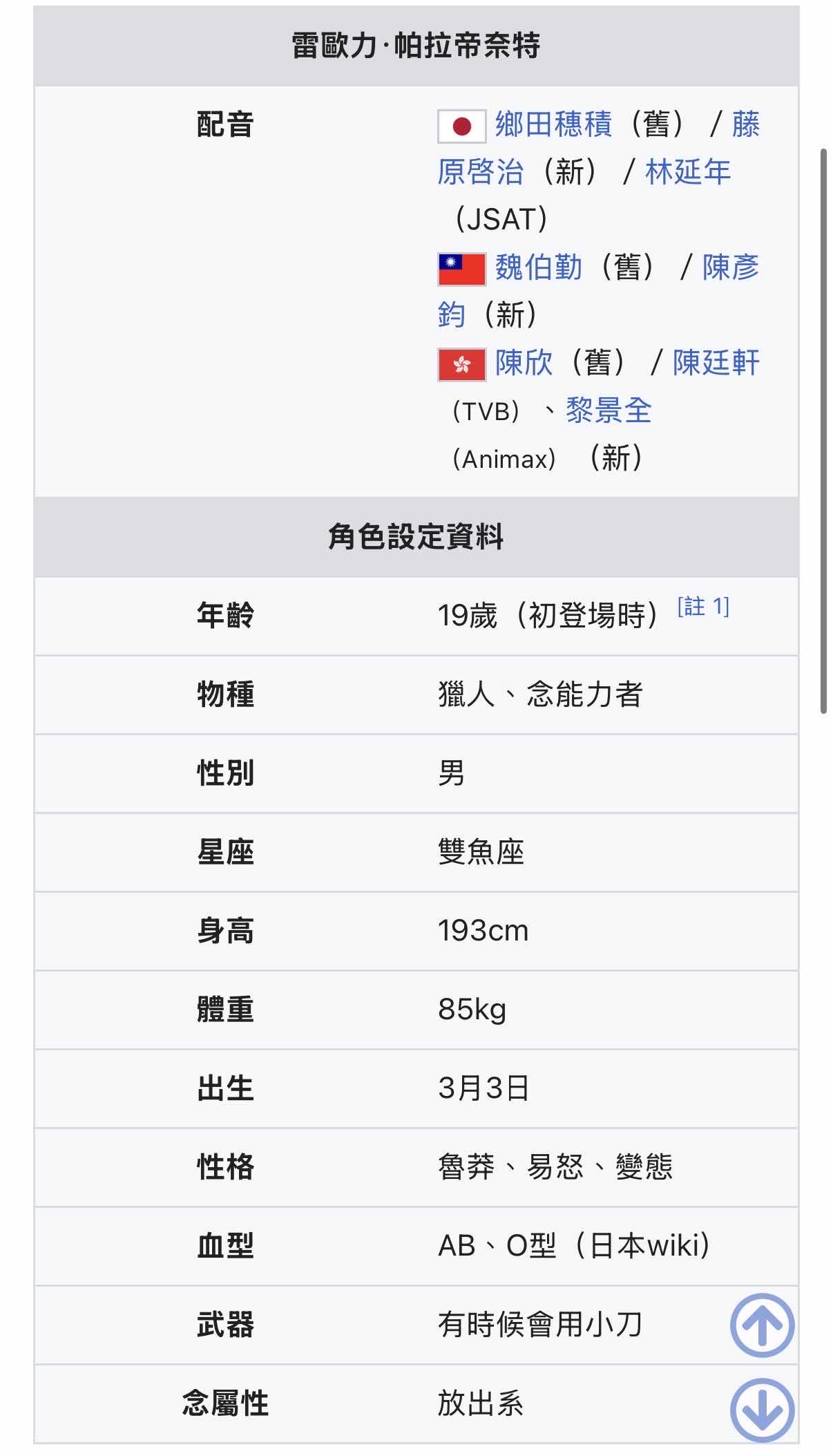Screen dimensions: 833x1456
Task: Jump to bottom with the down arrow button
Action: point(762,1410)
